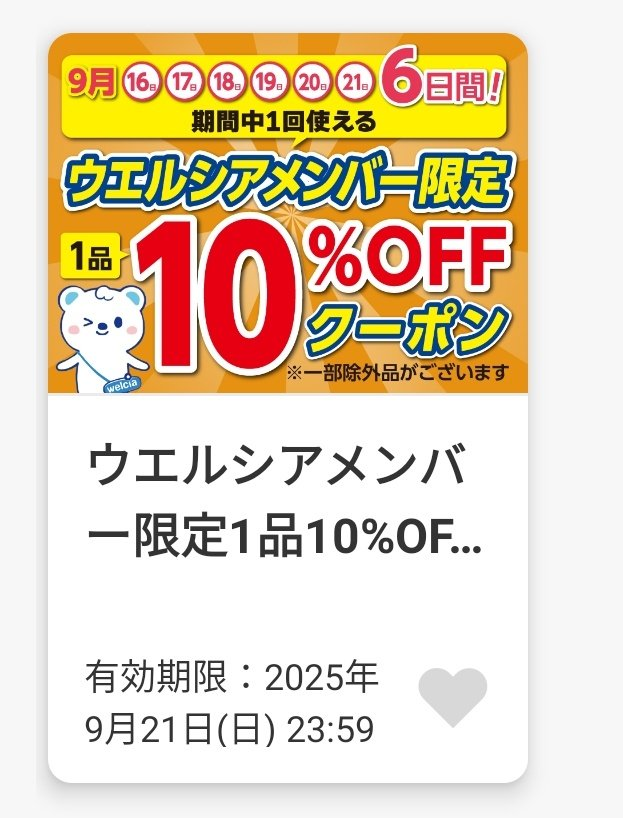
Task: Favorite the coupon with the heart icon
Action: point(452,696)
